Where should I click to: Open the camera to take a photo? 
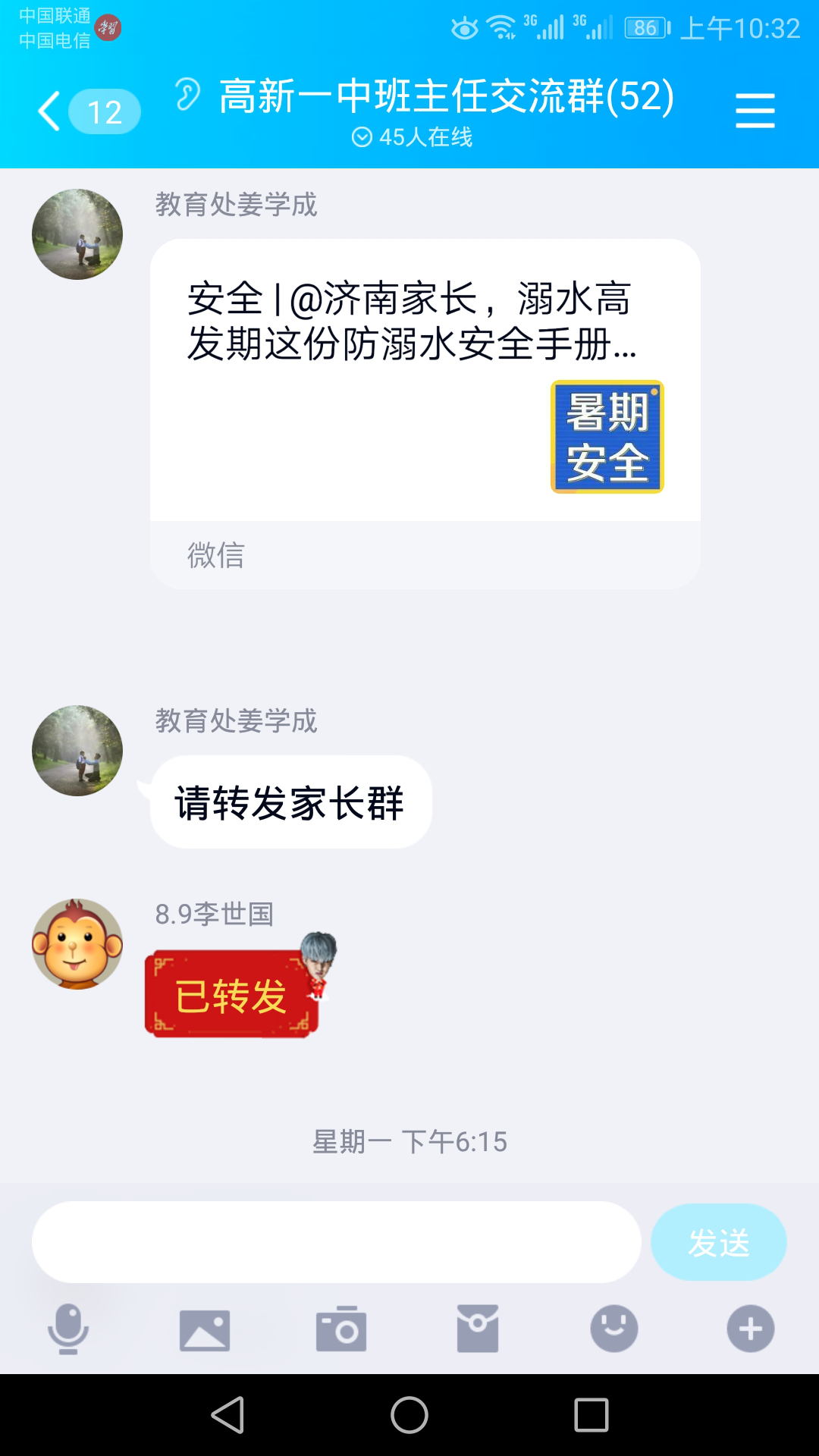tap(341, 1329)
